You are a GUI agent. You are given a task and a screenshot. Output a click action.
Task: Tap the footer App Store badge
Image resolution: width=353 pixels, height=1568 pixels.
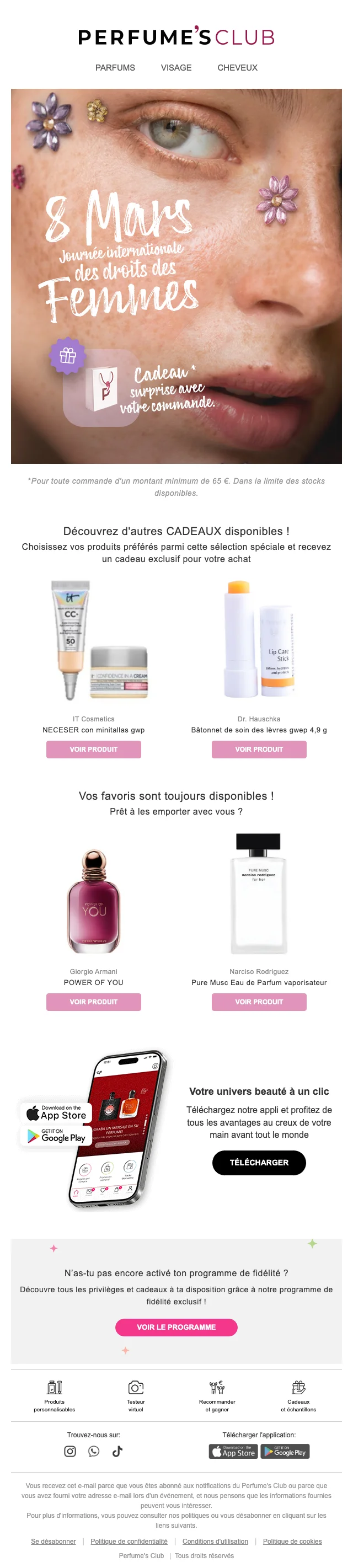click(234, 1452)
